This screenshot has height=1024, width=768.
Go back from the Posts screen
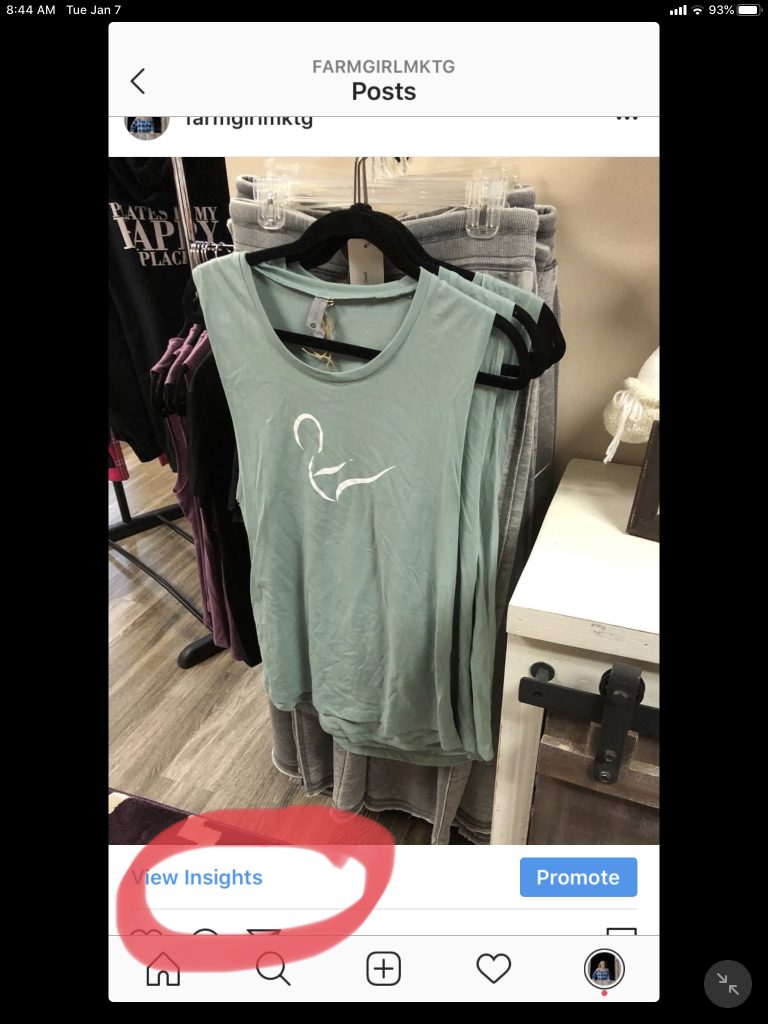pos(138,82)
